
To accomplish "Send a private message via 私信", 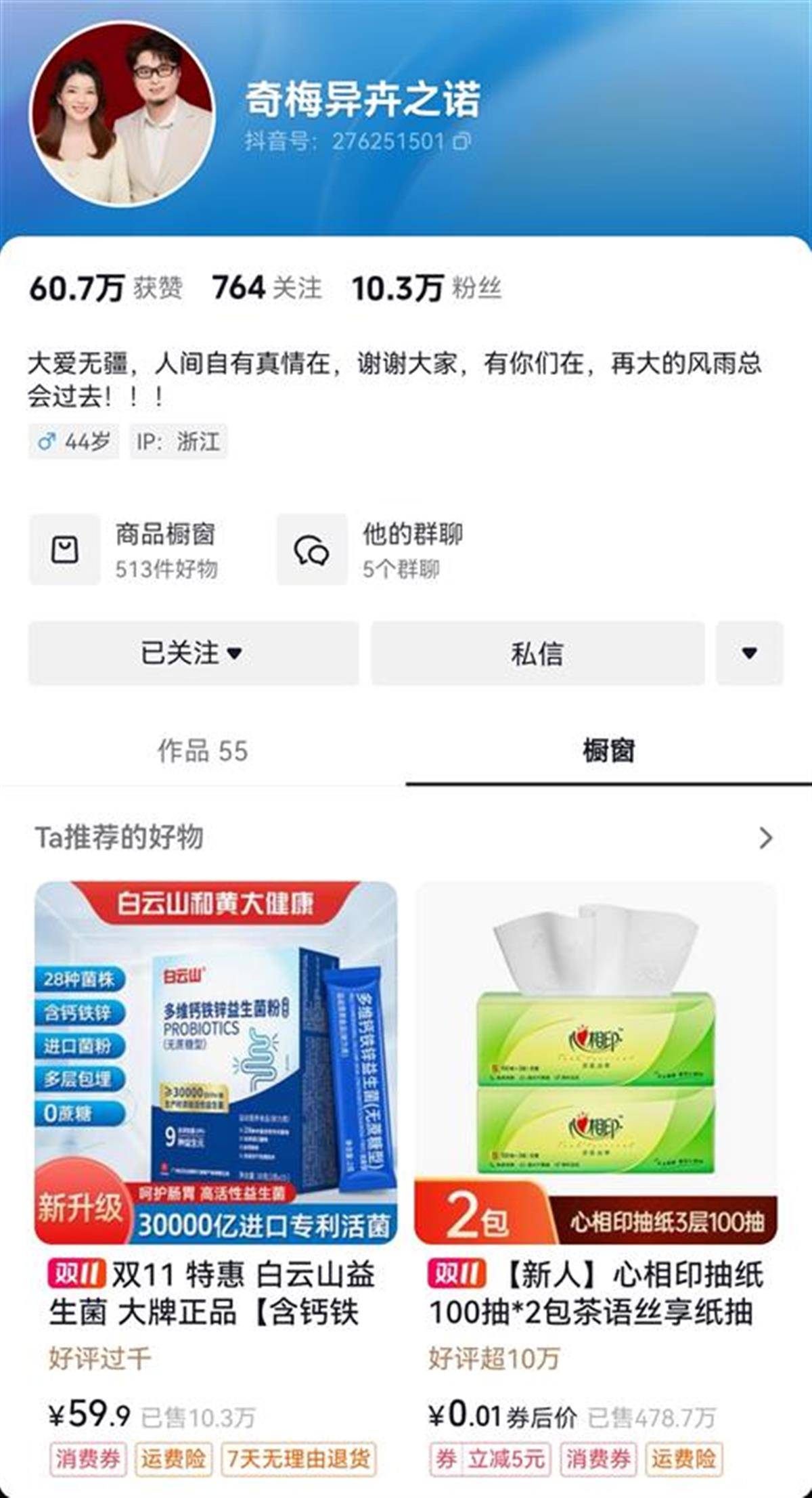I will point(537,653).
